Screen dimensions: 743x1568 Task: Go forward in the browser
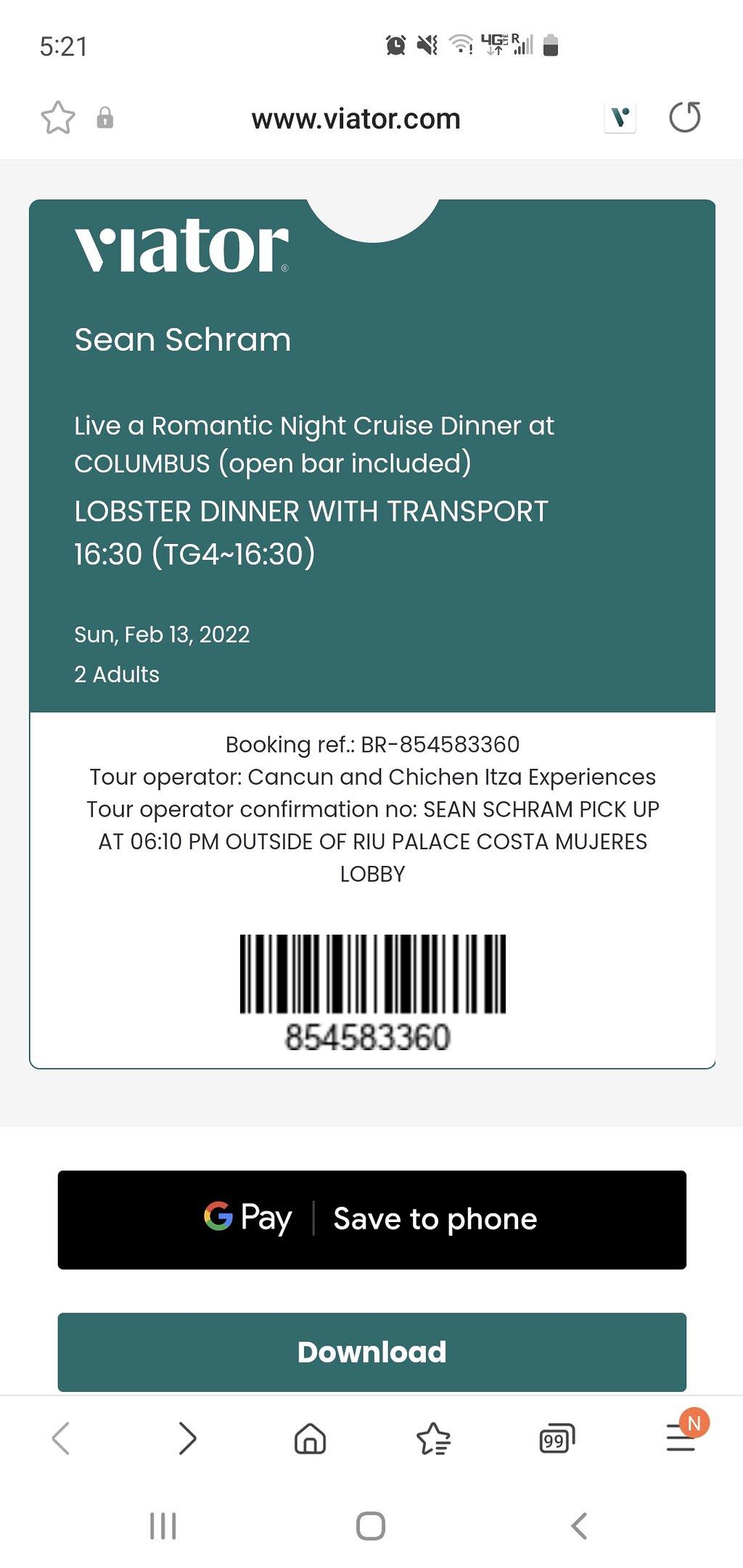187,1438
